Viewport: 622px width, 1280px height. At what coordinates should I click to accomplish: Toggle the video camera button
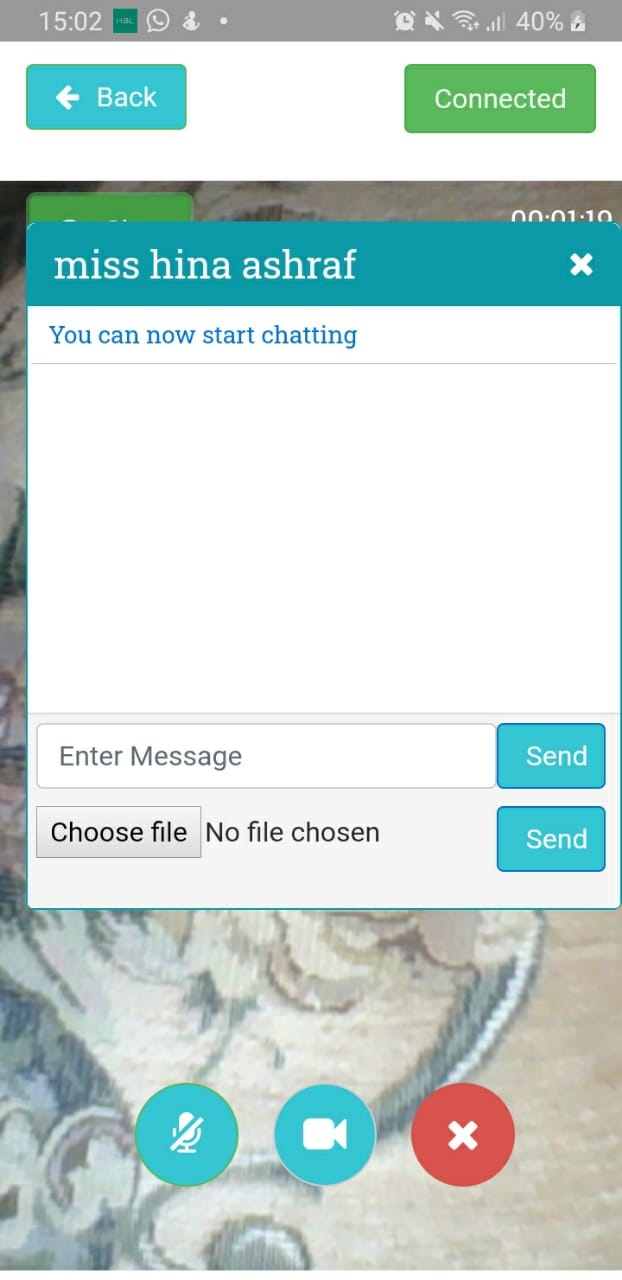point(324,1134)
